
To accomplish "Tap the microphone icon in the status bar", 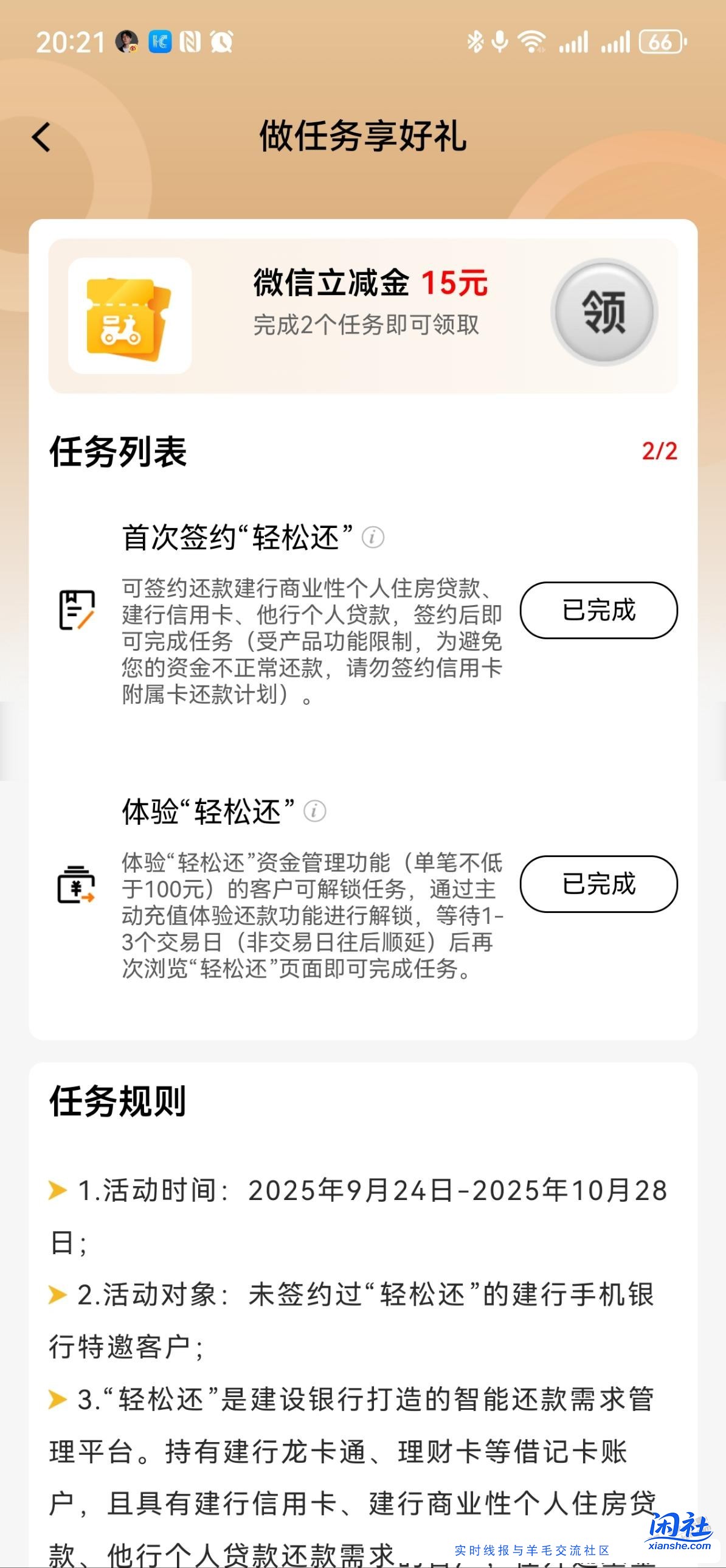I will (500, 41).
